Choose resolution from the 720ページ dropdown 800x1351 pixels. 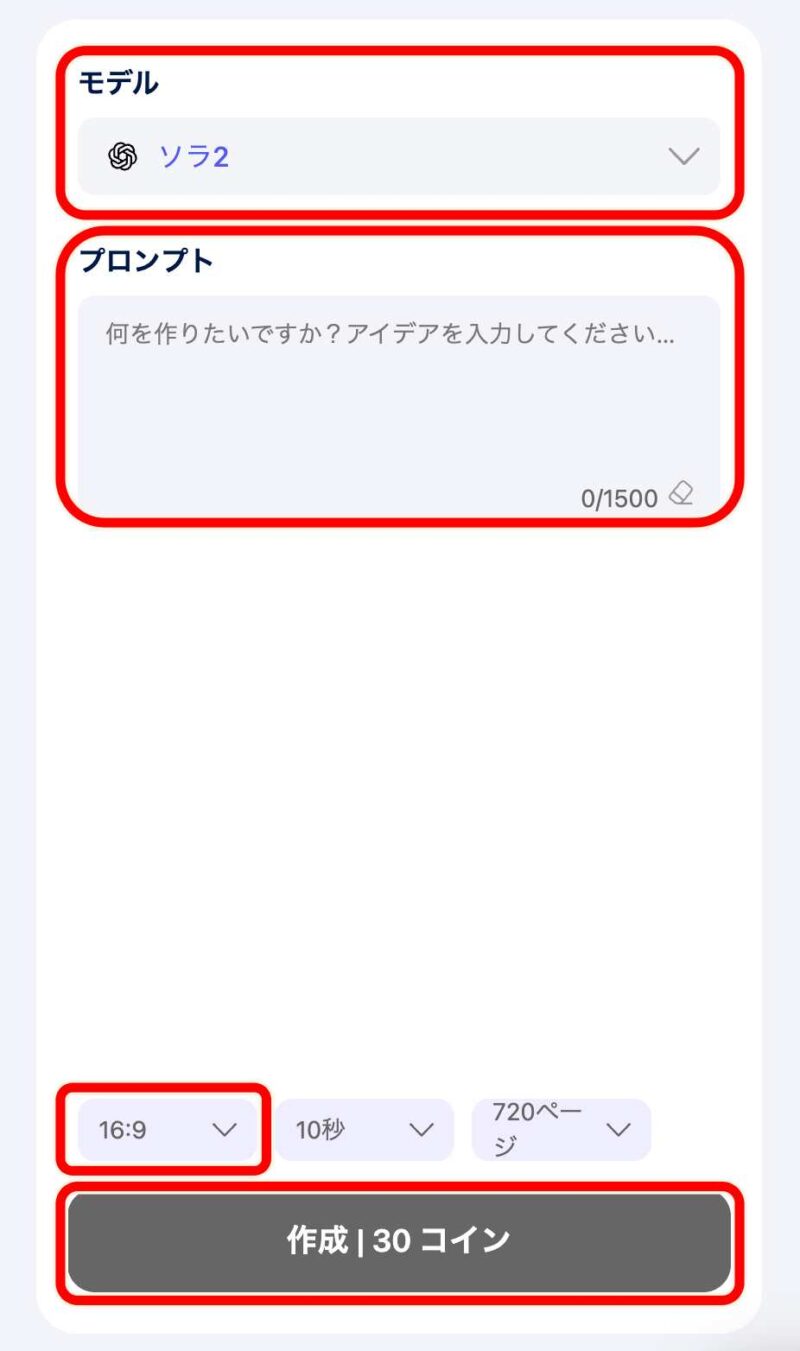[560, 1130]
